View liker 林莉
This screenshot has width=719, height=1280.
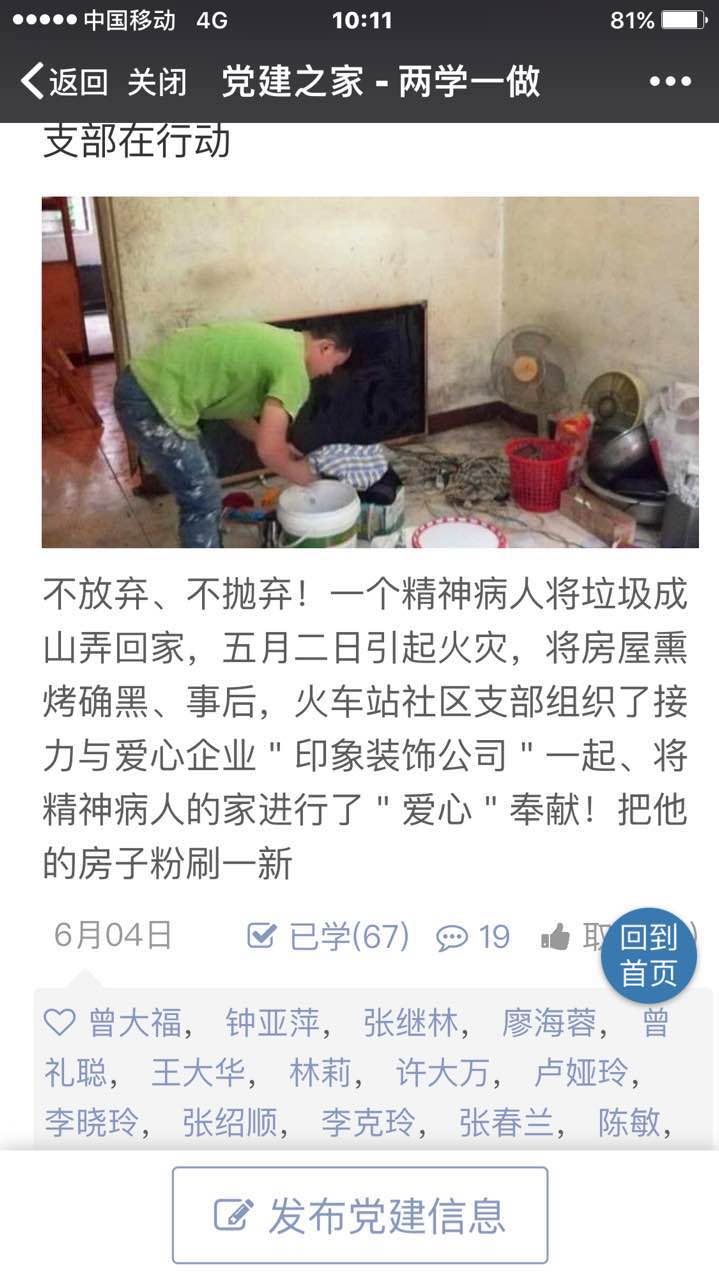(320, 1074)
